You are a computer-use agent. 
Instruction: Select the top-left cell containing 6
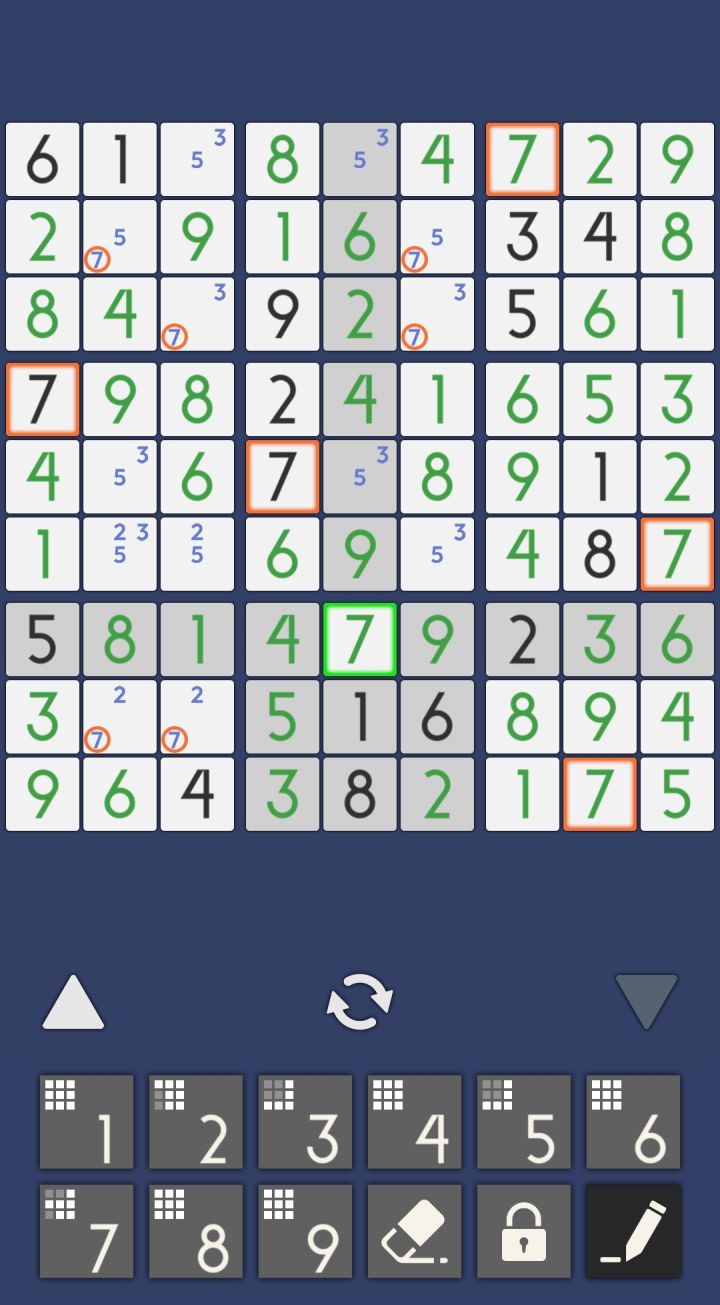(x=42, y=159)
